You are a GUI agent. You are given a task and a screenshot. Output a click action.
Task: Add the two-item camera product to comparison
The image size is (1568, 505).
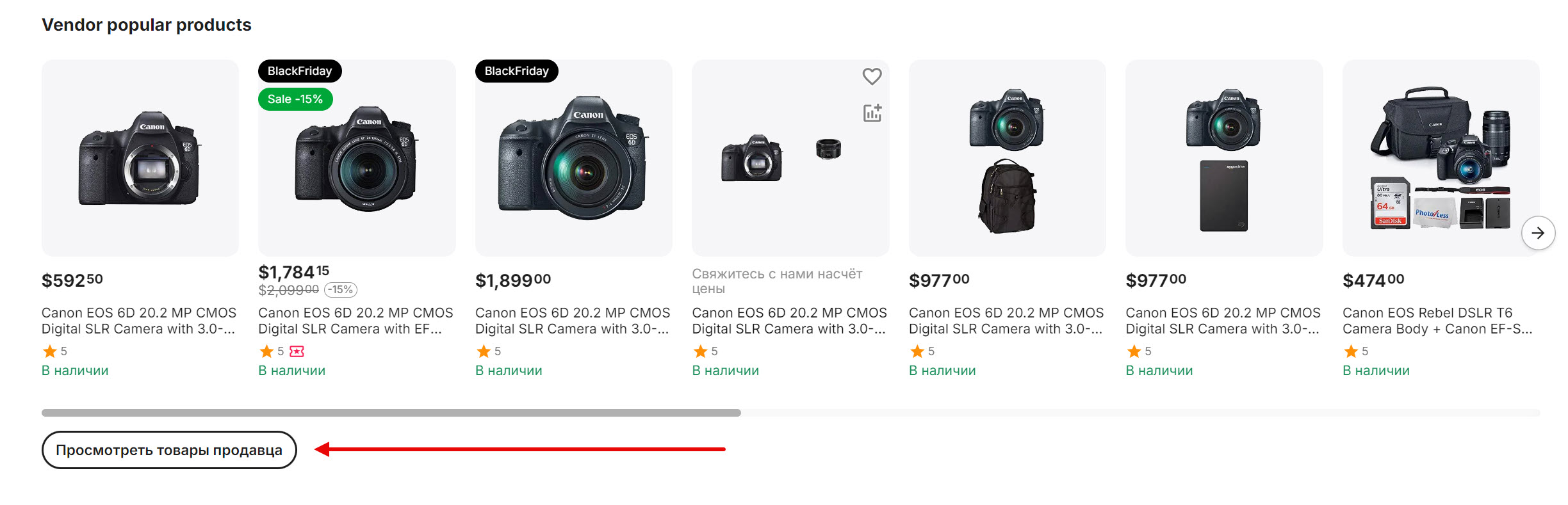872,113
